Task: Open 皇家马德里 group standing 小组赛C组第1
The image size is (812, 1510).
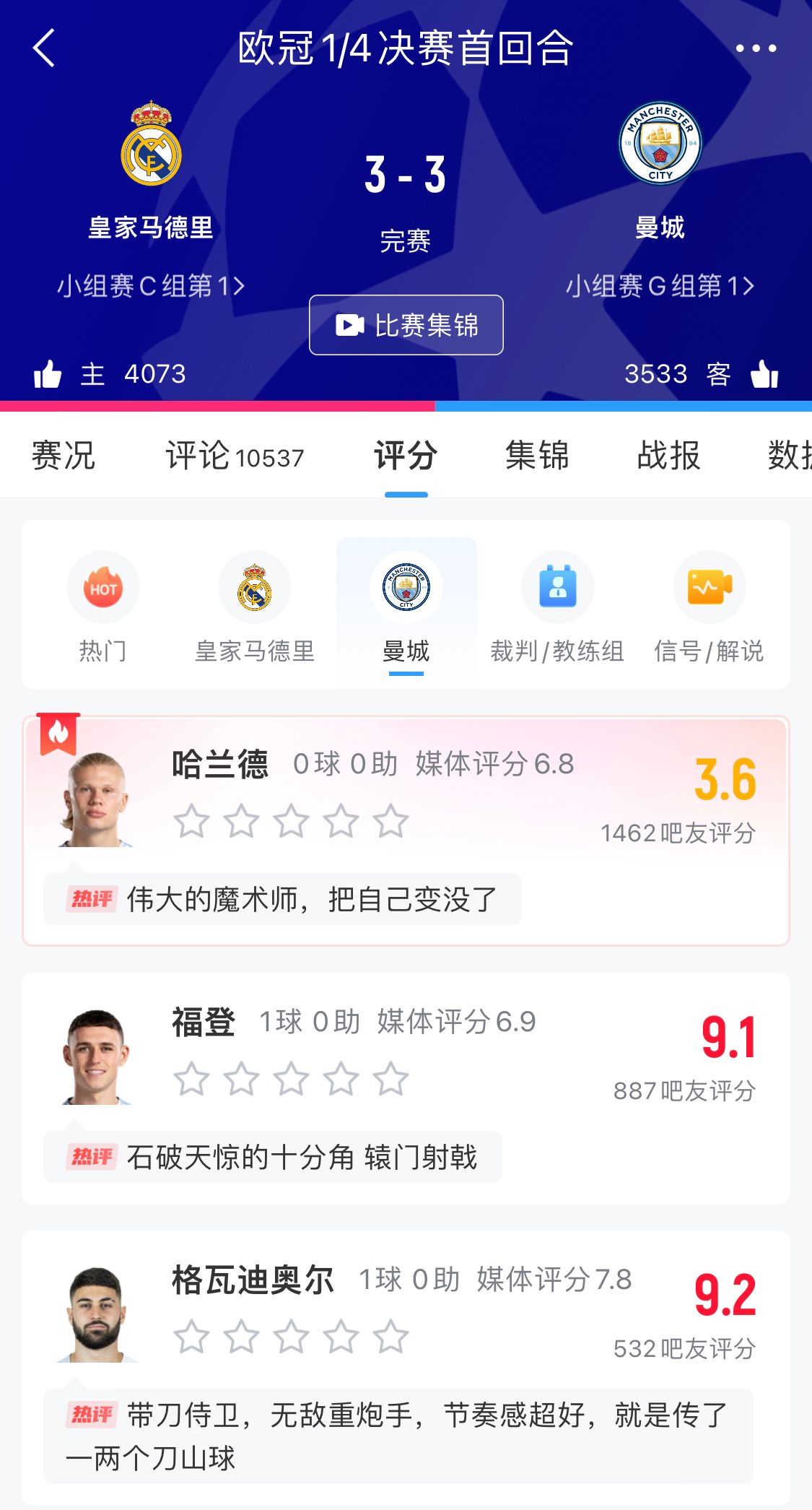Action: [151, 286]
